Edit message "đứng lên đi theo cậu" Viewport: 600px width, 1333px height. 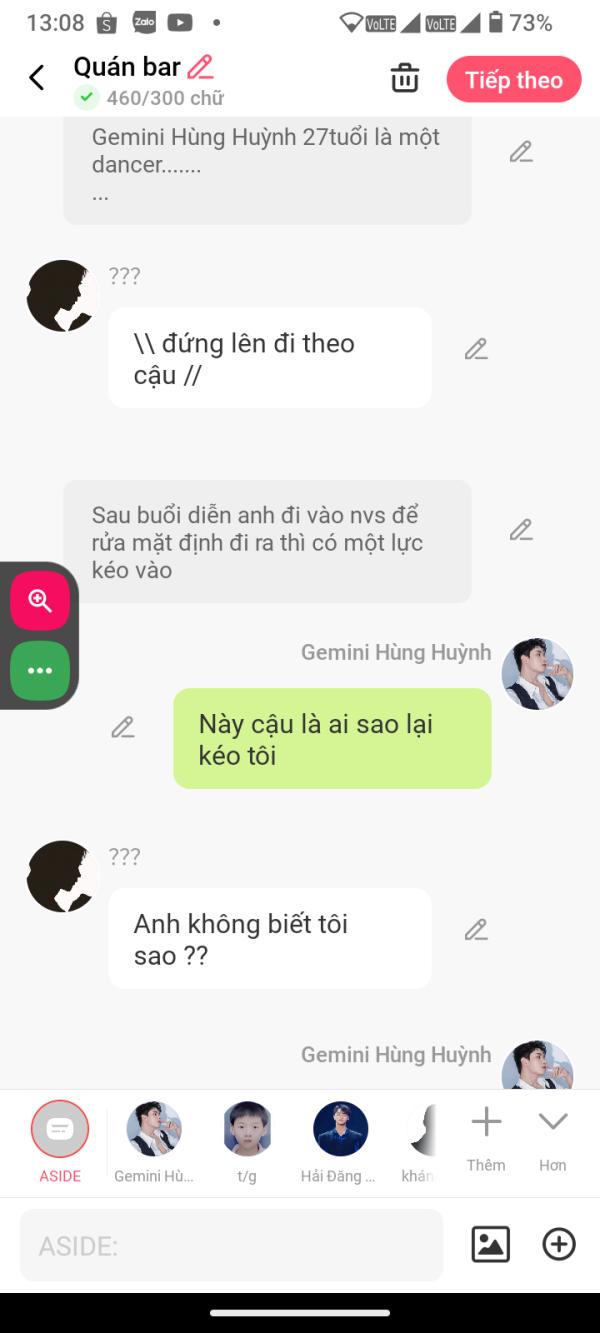(x=476, y=349)
